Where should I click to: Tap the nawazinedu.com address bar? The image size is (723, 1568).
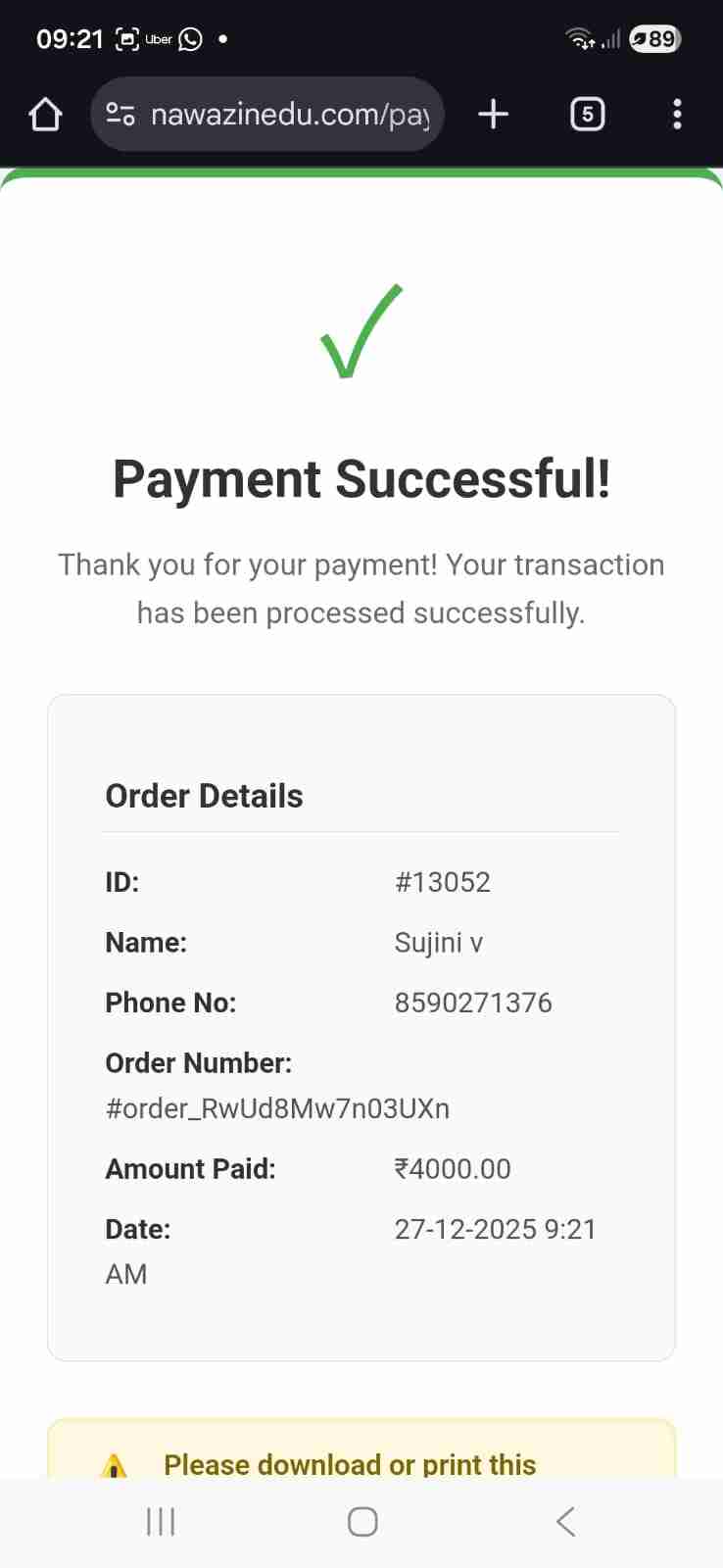(x=289, y=115)
